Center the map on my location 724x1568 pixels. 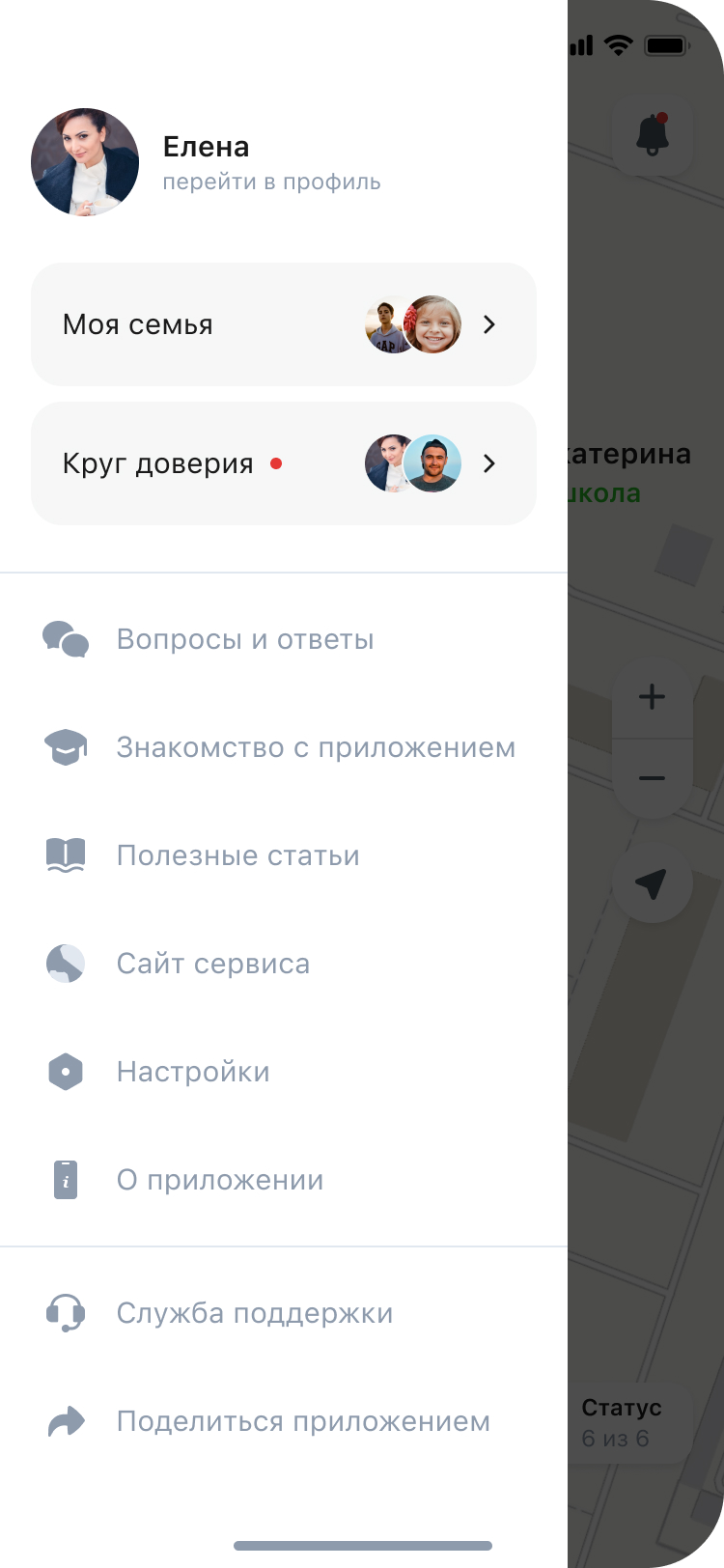tap(653, 882)
